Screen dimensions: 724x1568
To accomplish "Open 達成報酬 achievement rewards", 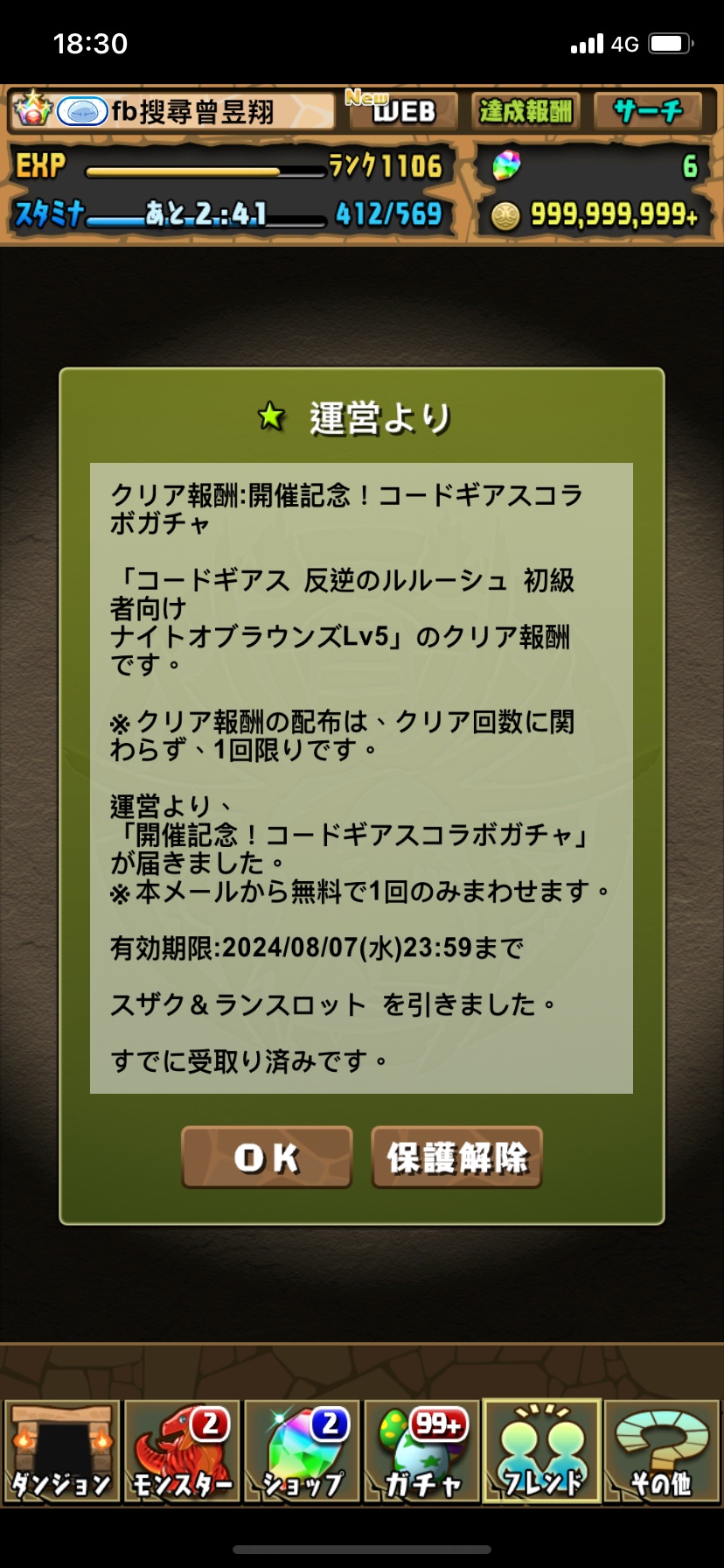I will [x=526, y=111].
